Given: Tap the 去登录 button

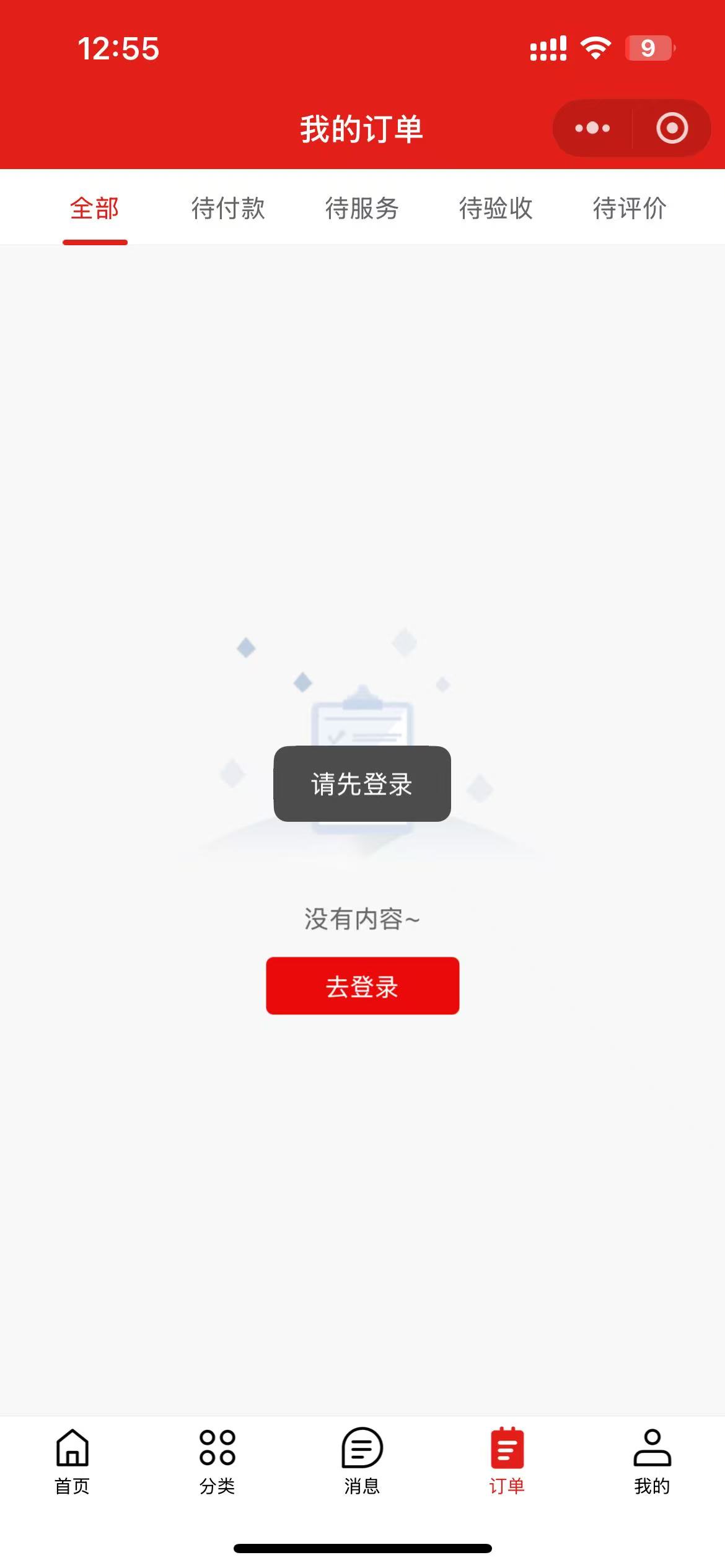Looking at the screenshot, I should click(362, 986).
